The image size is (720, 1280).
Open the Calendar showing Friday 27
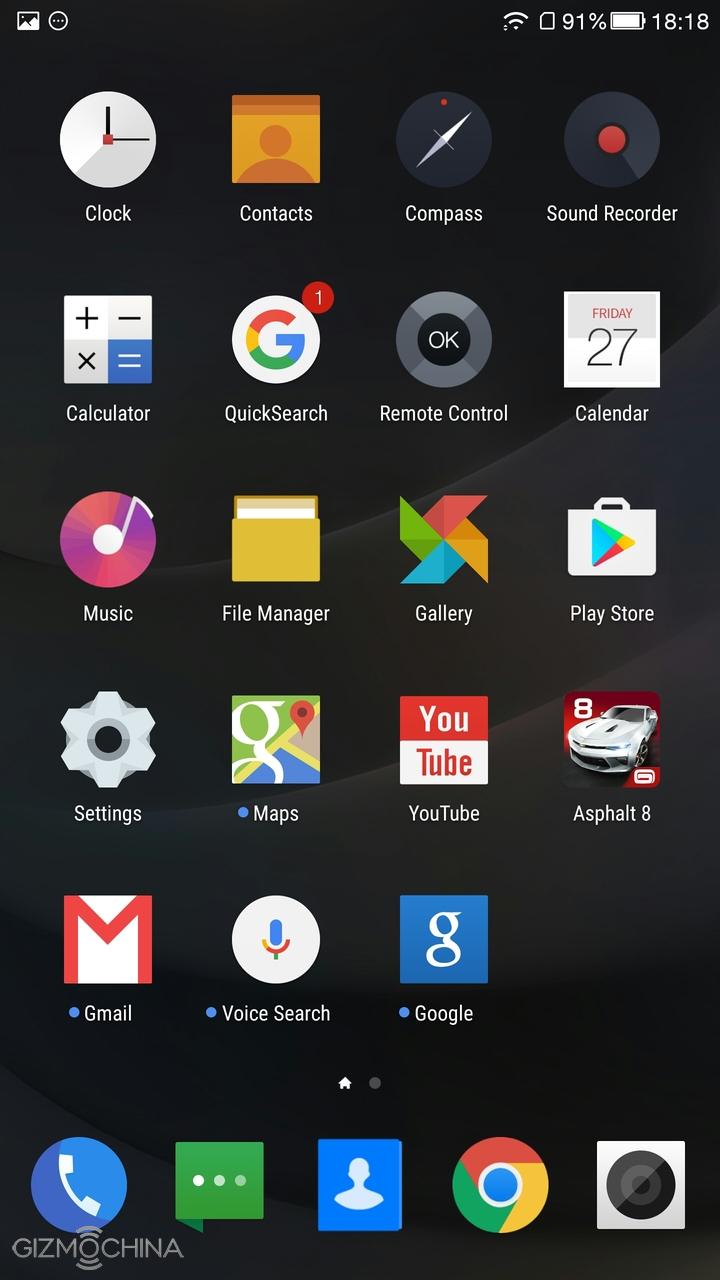pyautogui.click(x=612, y=340)
